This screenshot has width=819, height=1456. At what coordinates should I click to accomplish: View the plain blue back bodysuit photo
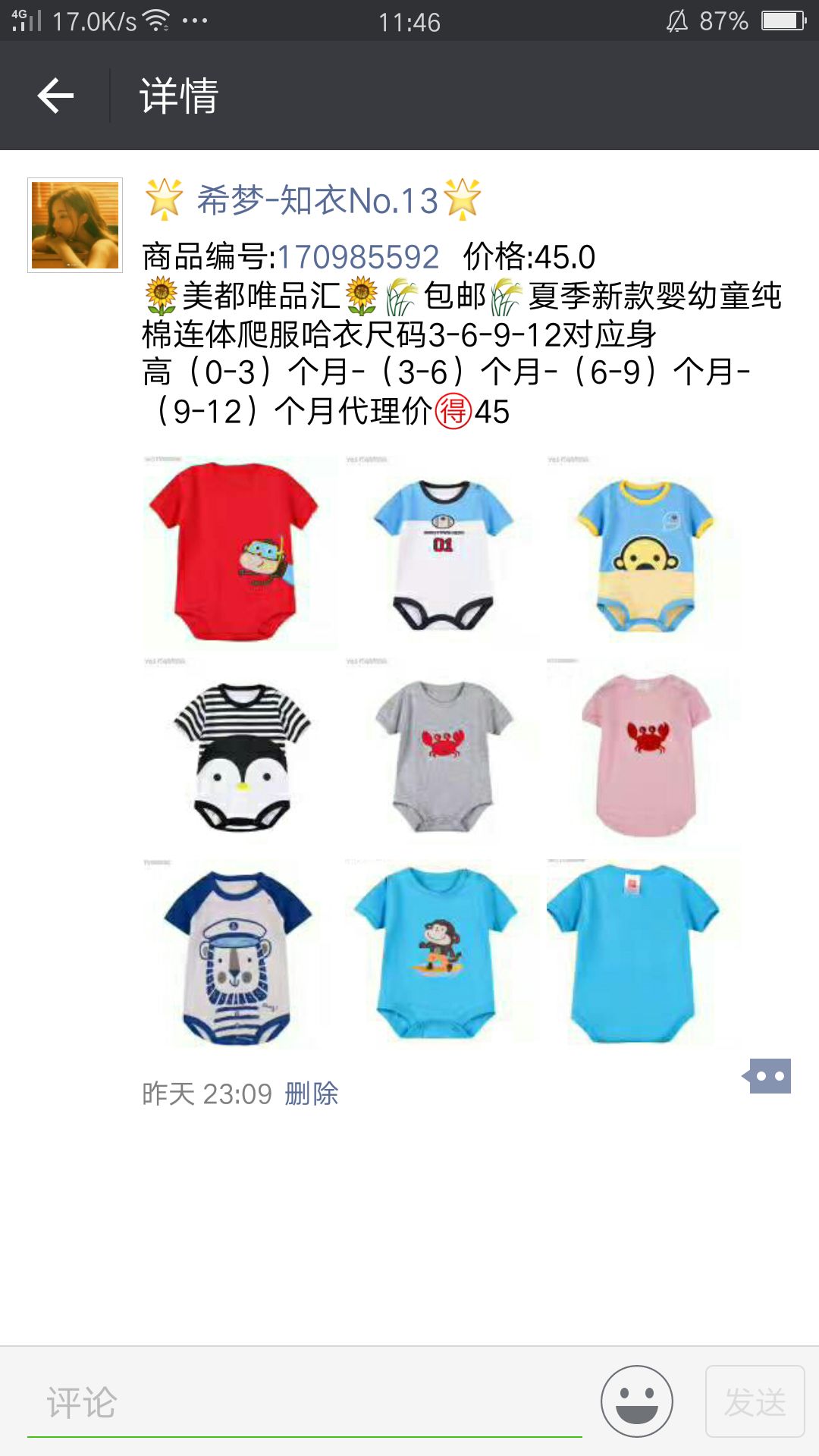(x=643, y=955)
